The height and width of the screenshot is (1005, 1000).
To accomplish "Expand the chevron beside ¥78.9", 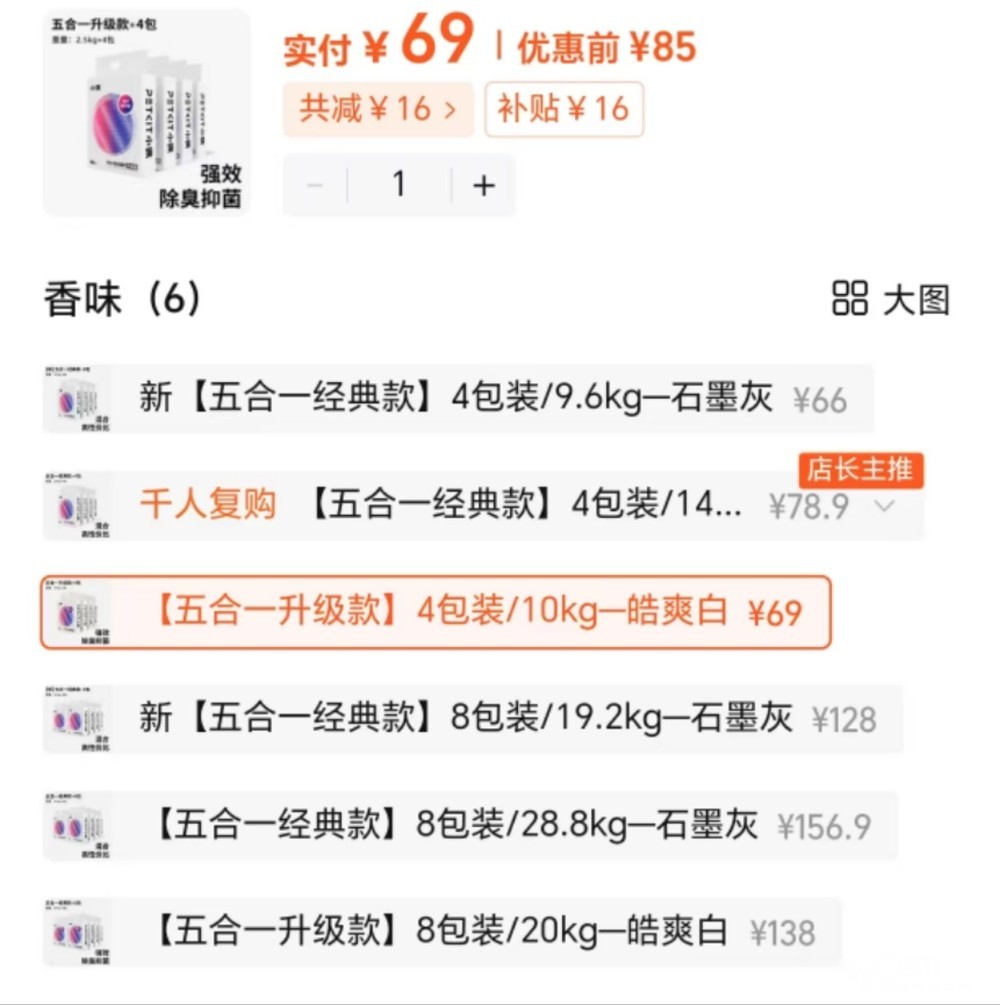I will point(884,506).
